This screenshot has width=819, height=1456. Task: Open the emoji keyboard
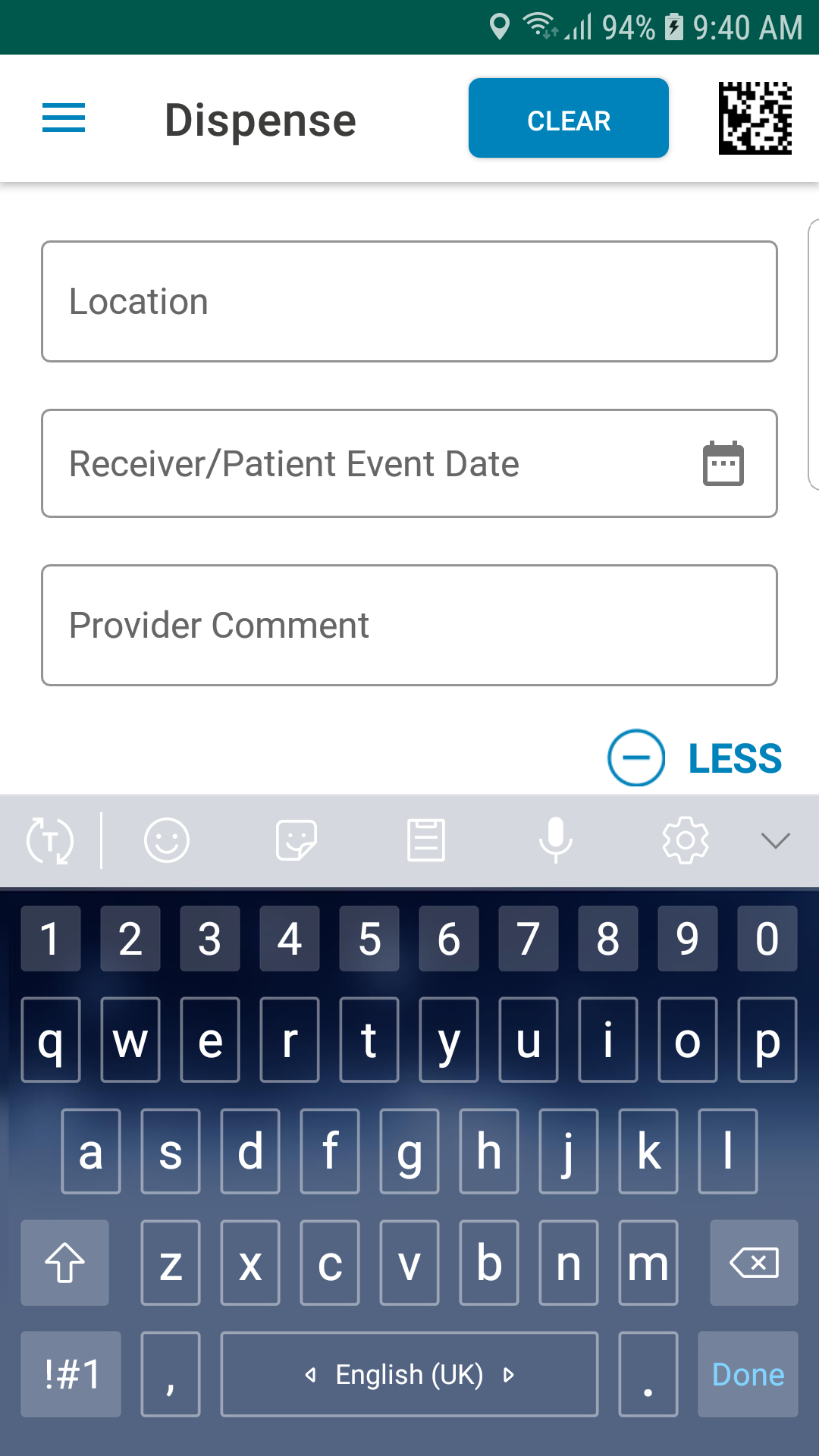(167, 840)
